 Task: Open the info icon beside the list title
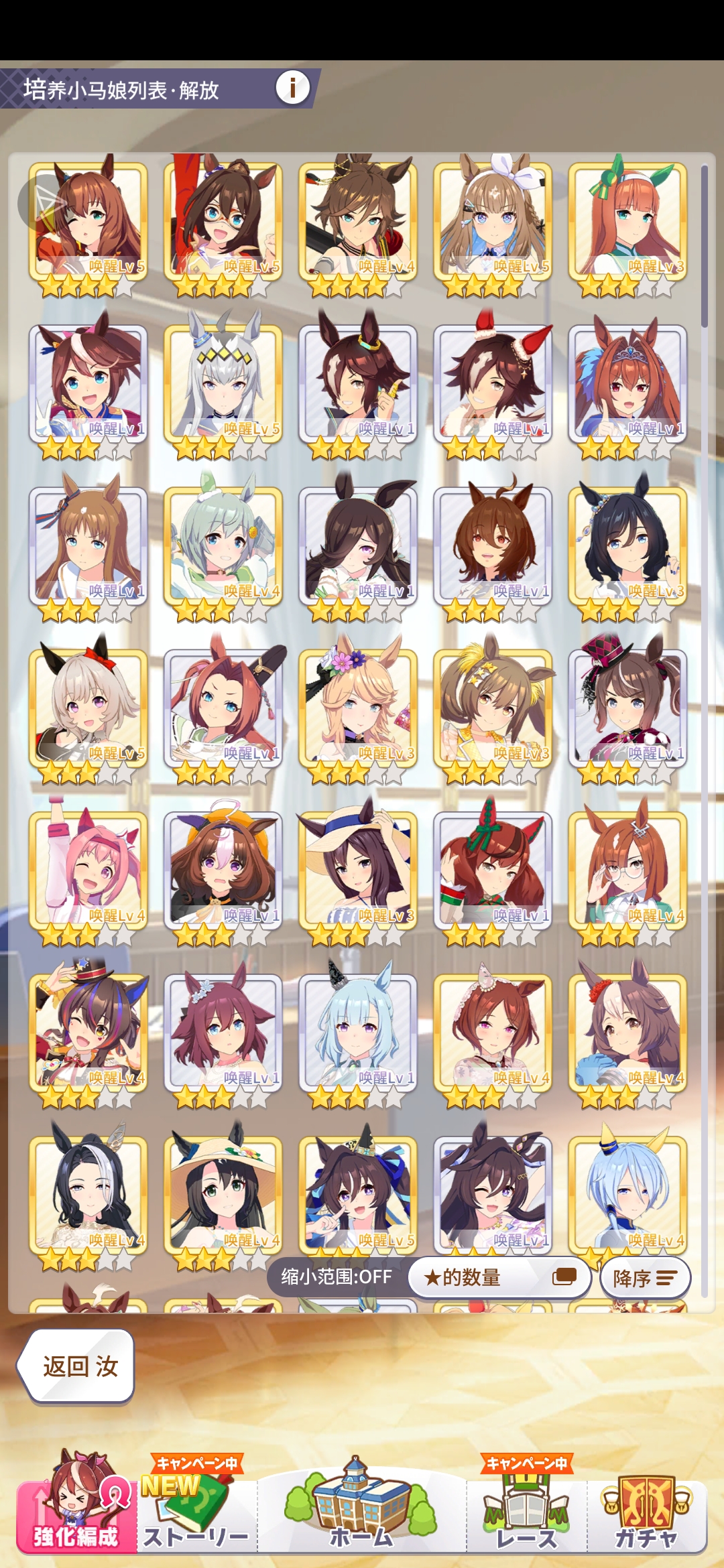click(x=292, y=87)
